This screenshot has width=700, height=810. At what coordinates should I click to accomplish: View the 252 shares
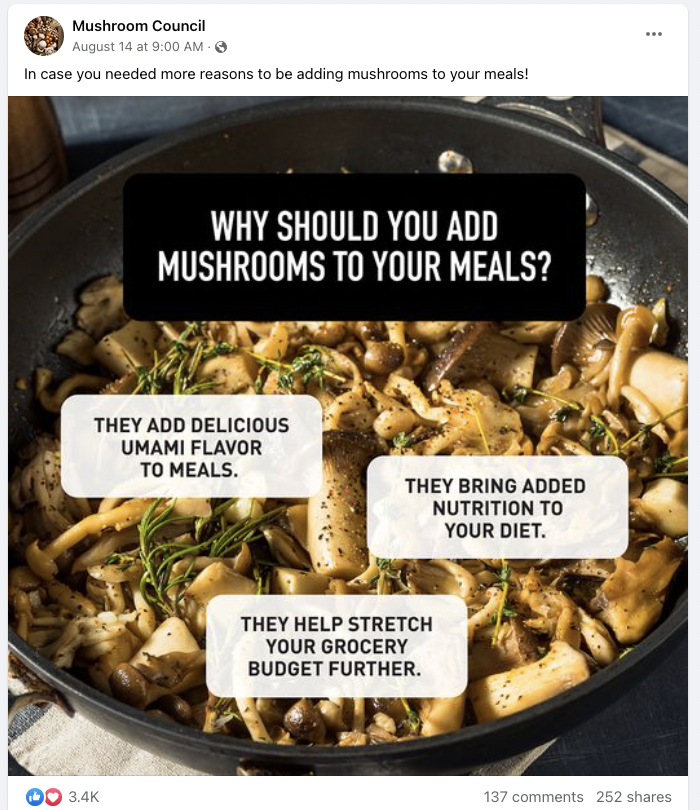[x=634, y=797]
